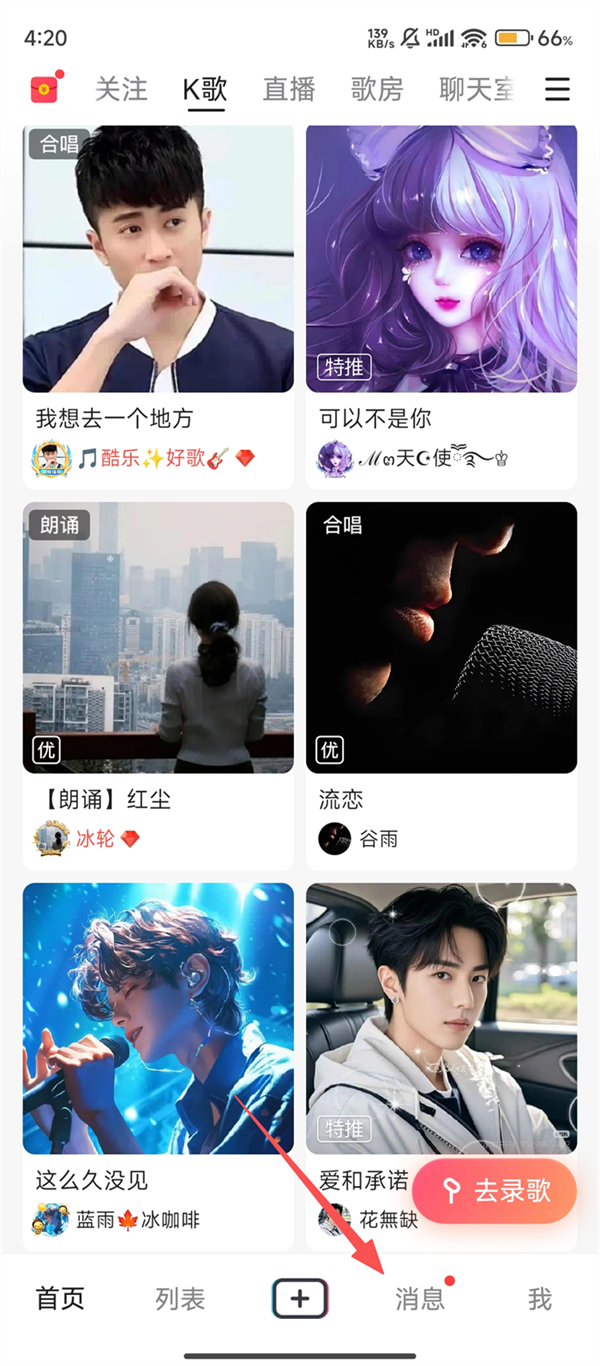The image size is (600, 1366).
Task: Go to the 我 profile tab
Action: (x=540, y=1299)
